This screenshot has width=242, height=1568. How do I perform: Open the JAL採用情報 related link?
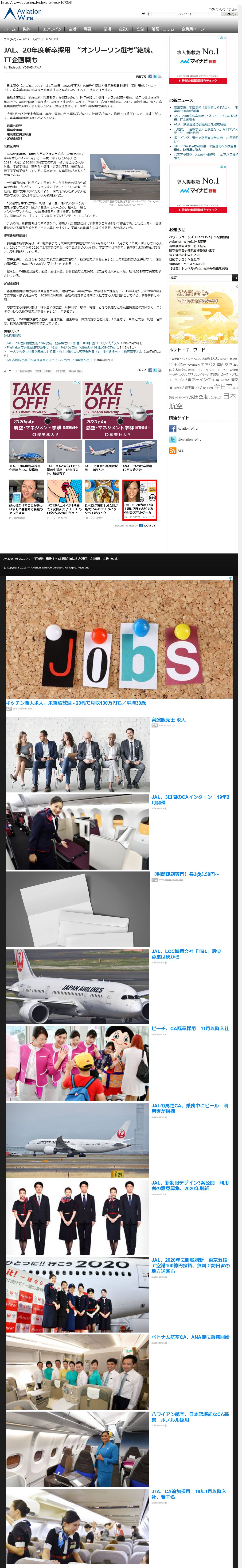click(x=12, y=335)
